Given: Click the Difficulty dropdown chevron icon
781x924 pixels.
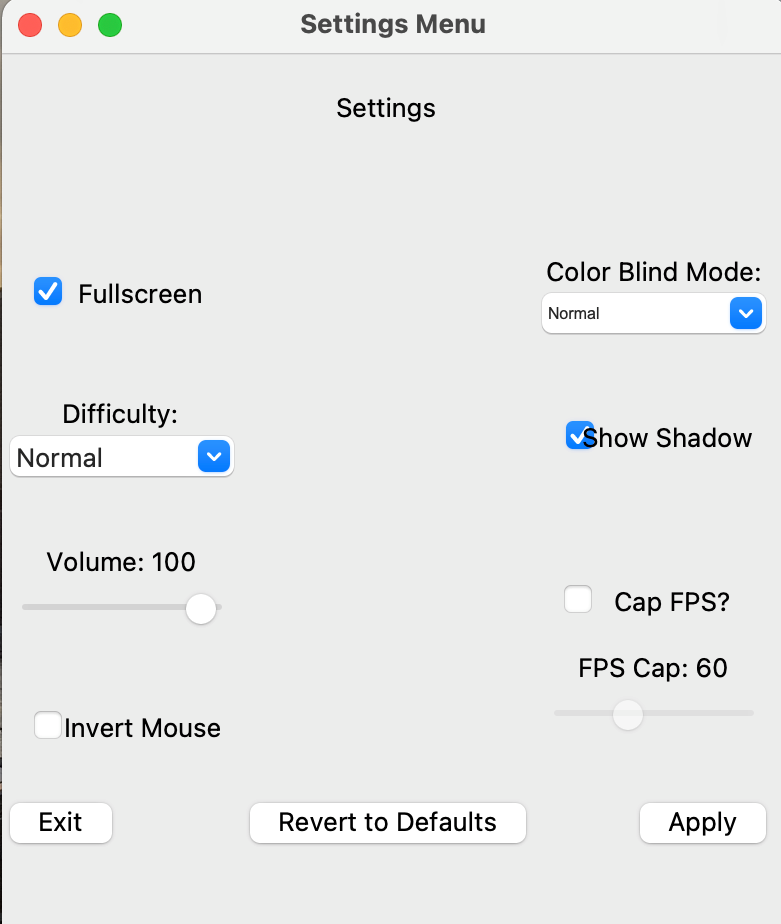Looking at the screenshot, I should (x=213, y=456).
